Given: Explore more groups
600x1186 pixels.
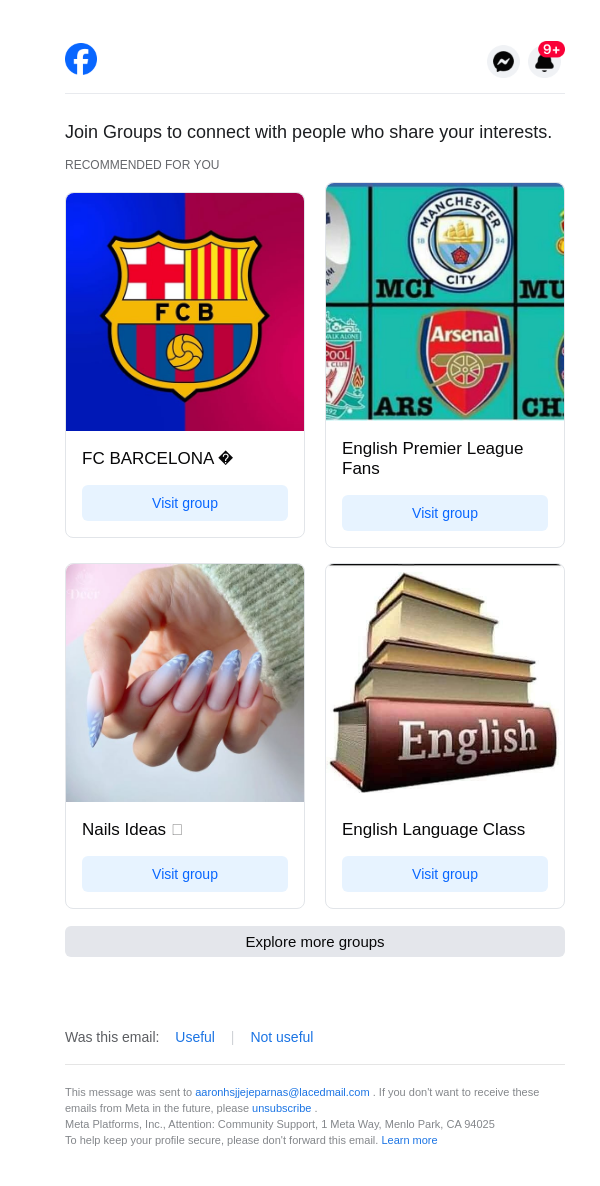Looking at the screenshot, I should click(315, 942).
